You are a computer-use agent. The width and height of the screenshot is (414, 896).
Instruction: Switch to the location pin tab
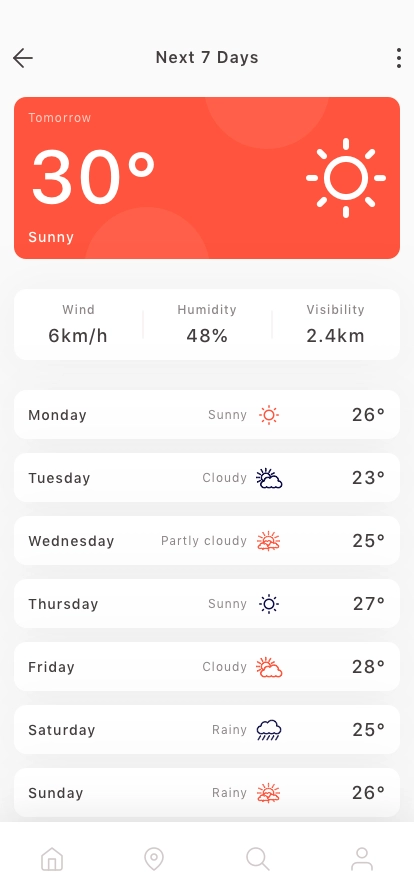(154, 859)
